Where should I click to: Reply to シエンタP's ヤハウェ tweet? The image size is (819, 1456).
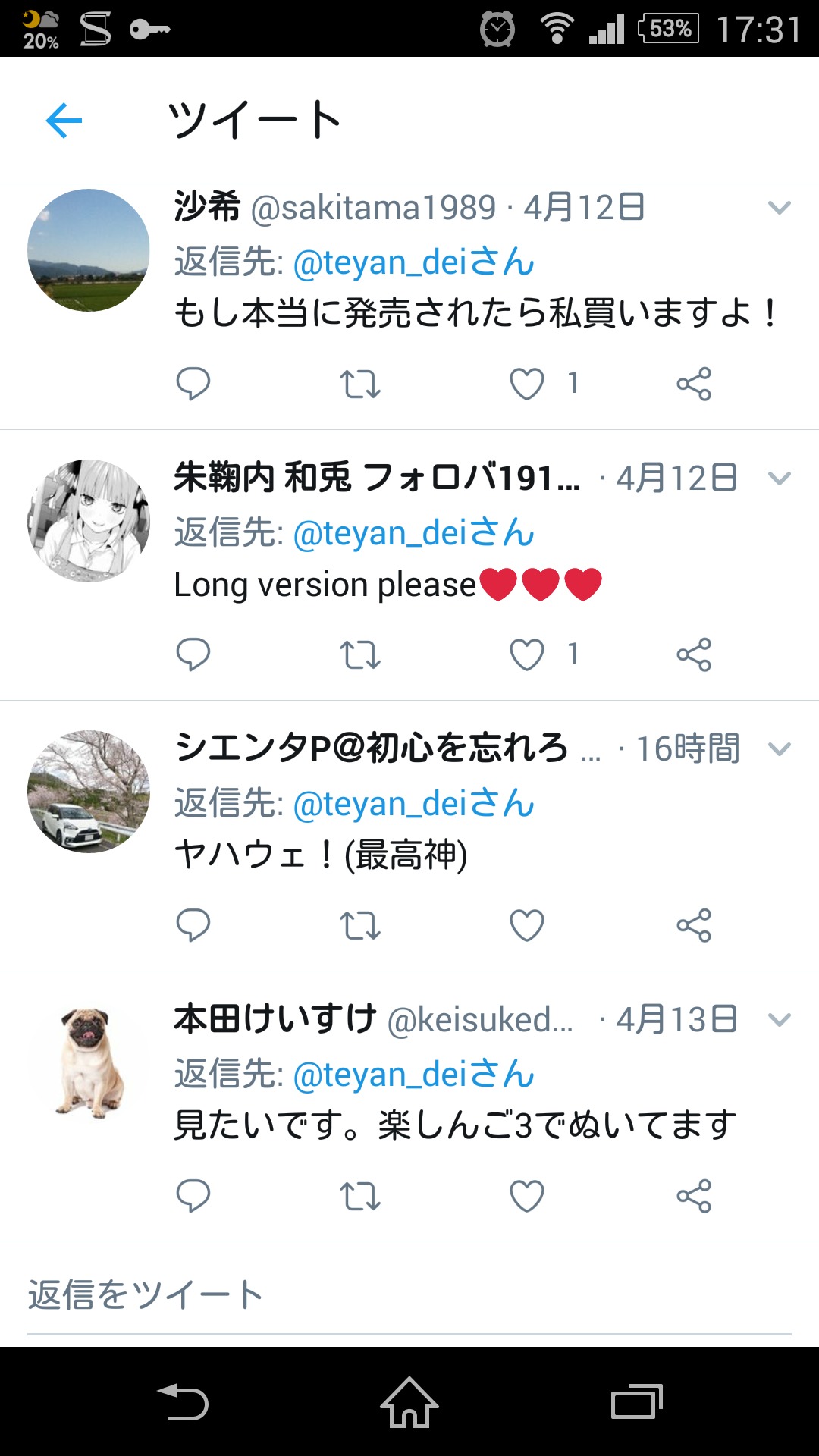[x=193, y=925]
